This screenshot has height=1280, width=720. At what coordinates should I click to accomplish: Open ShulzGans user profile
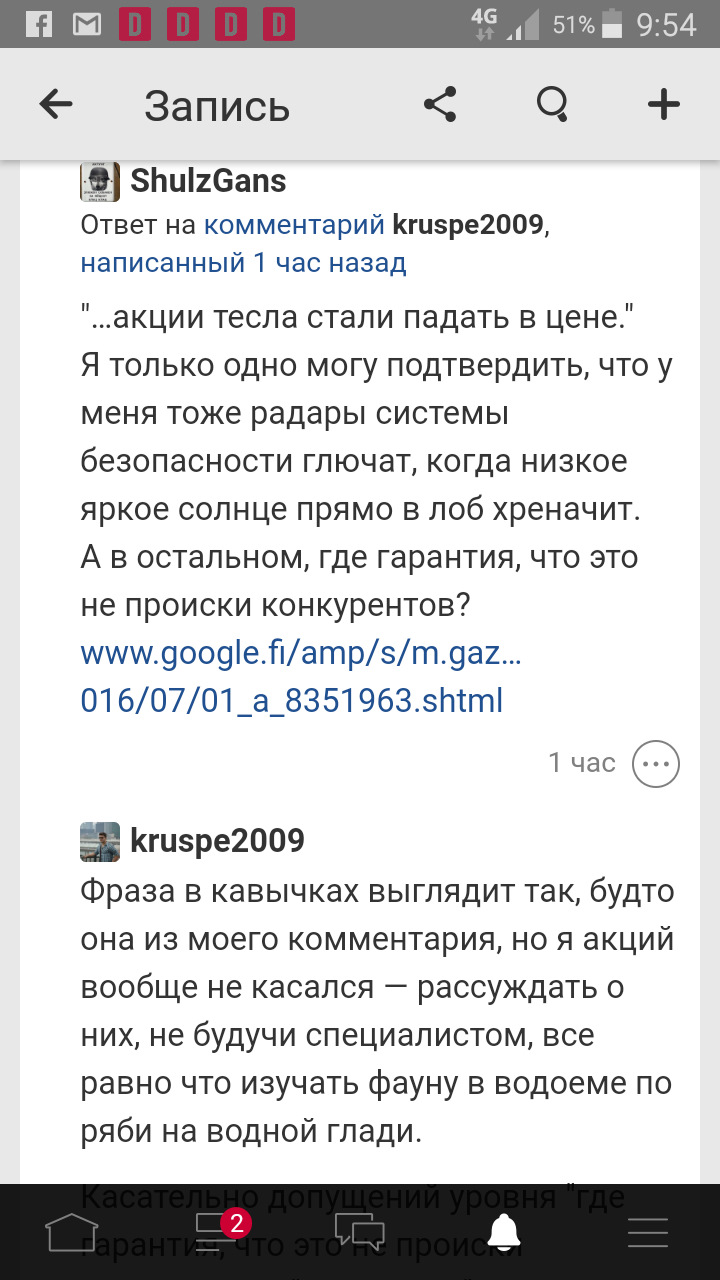pyautogui.click(x=208, y=181)
